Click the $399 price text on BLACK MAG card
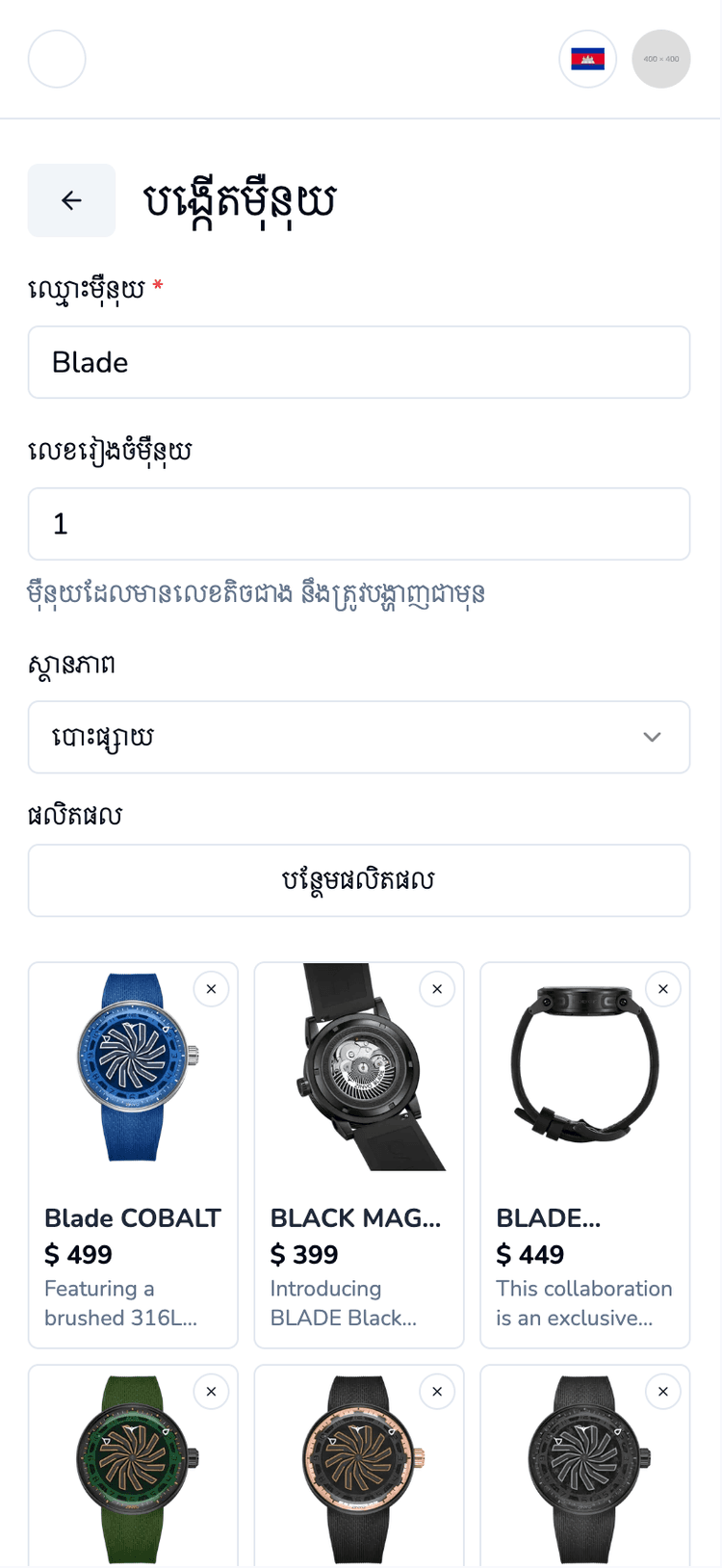Viewport: 722px width, 1568px height. coord(303,1254)
